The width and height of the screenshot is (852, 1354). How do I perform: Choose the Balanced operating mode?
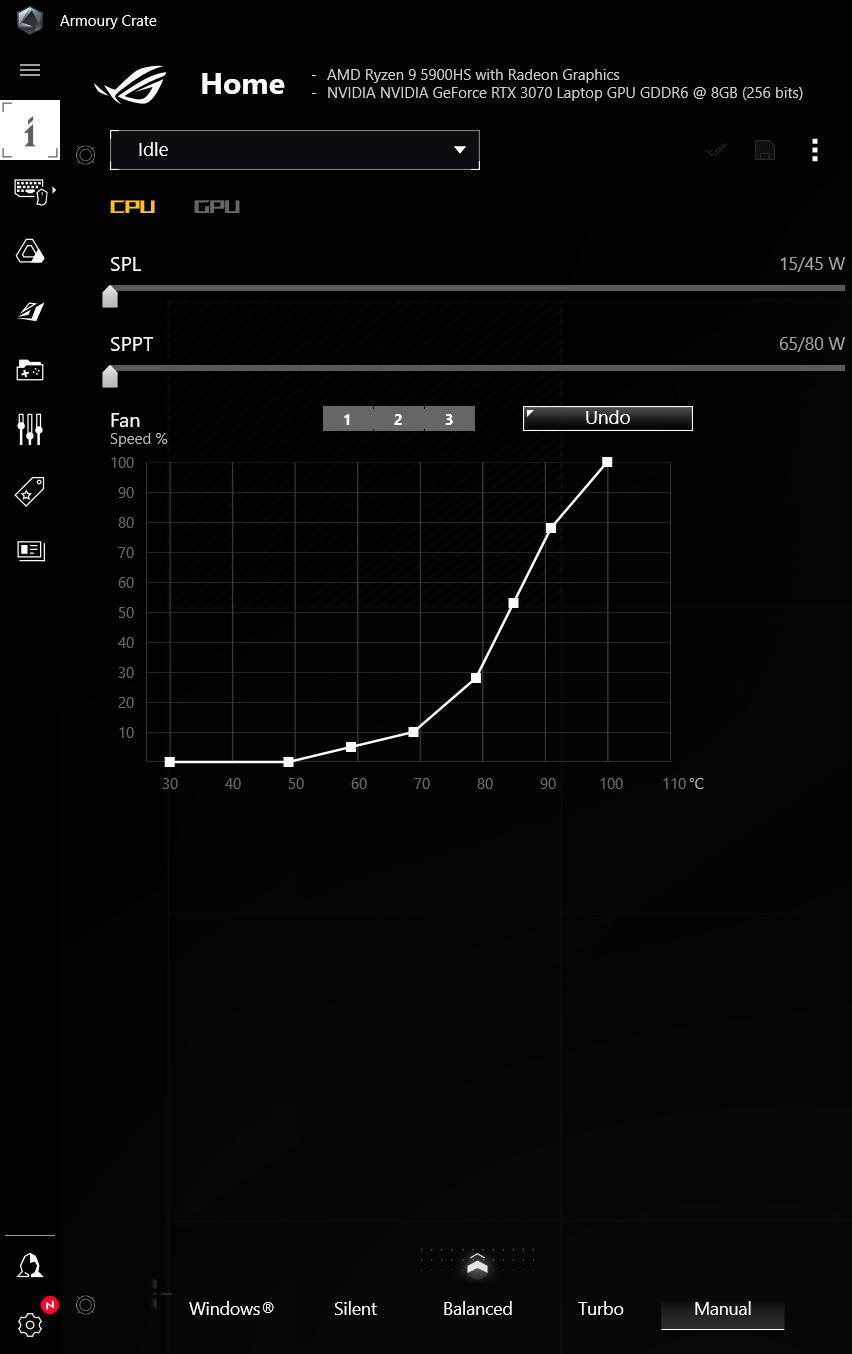[477, 1308]
